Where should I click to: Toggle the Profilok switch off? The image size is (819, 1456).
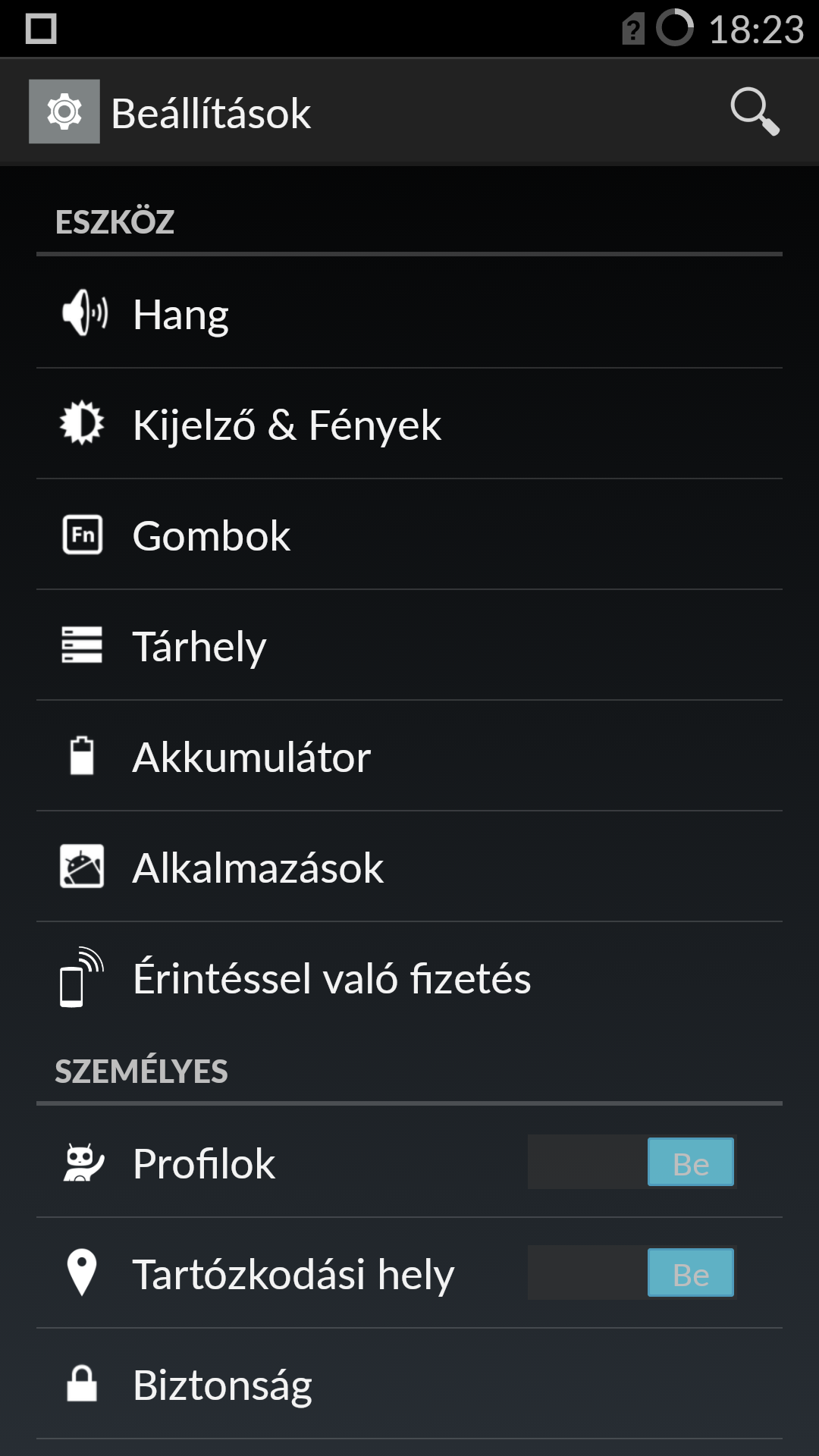(x=632, y=1162)
